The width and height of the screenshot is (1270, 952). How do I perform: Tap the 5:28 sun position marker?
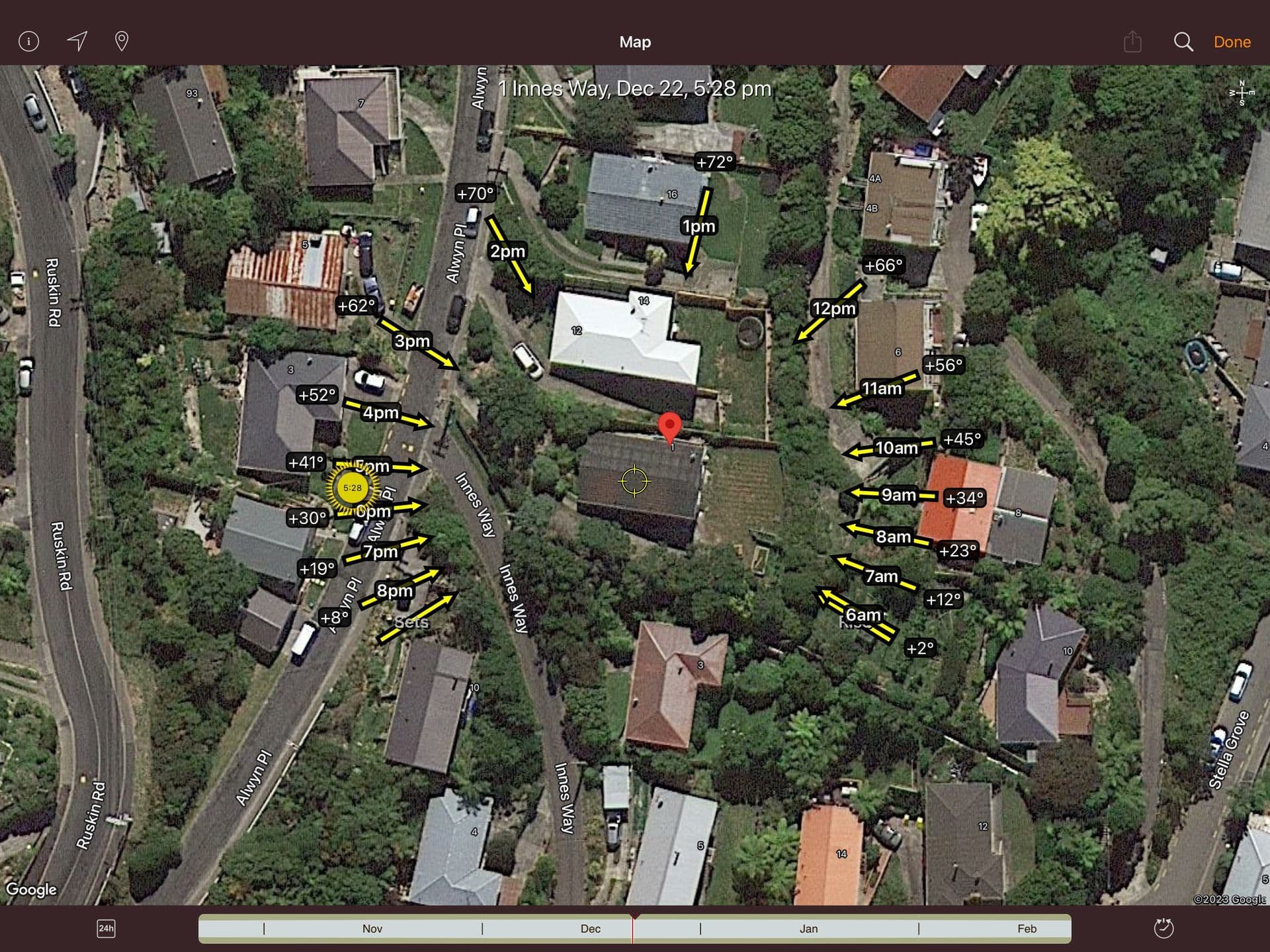click(353, 488)
